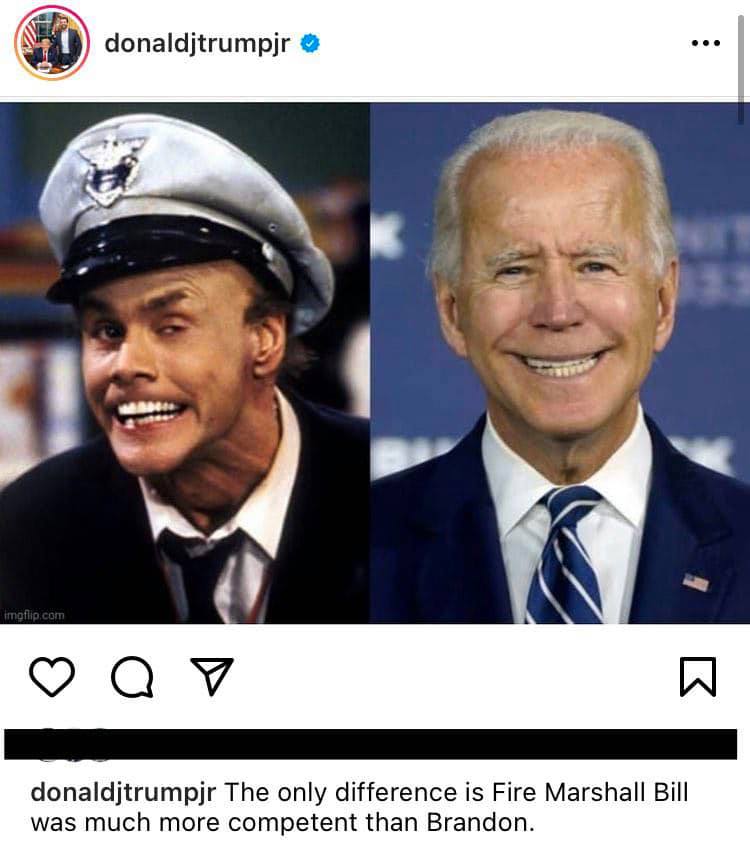Open the comments via speech bubble icon
Screen dimensions: 750x842
click(x=132, y=677)
